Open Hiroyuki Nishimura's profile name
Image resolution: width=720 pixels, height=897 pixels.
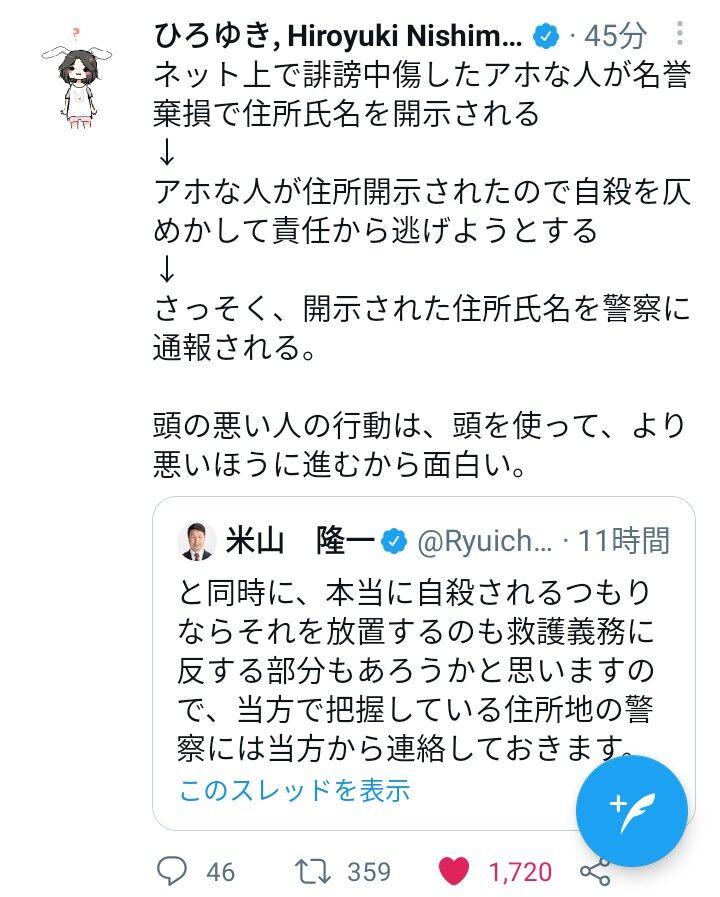tap(338, 37)
